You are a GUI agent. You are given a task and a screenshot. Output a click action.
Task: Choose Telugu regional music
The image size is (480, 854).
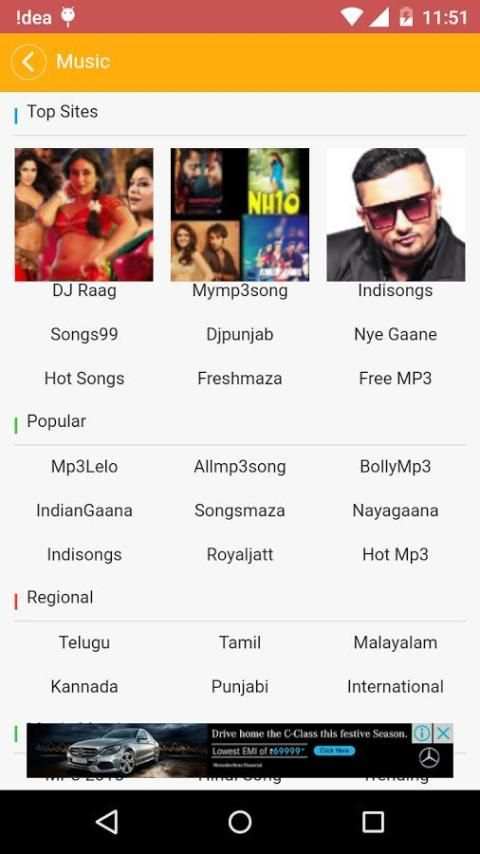coord(84,642)
